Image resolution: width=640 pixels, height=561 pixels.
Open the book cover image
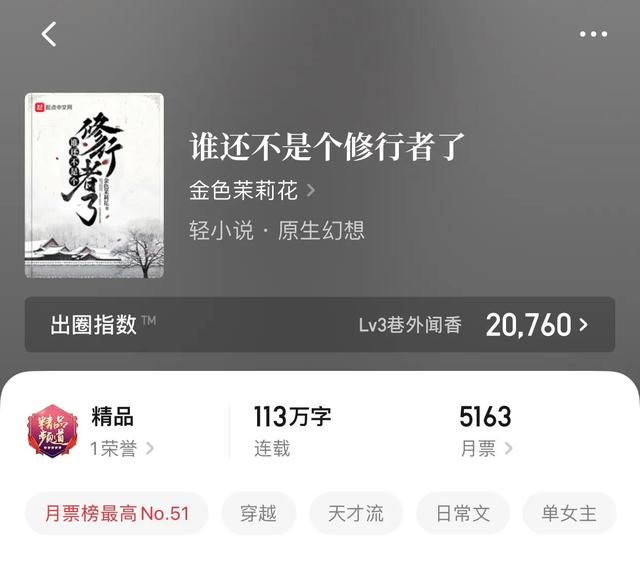point(94,186)
